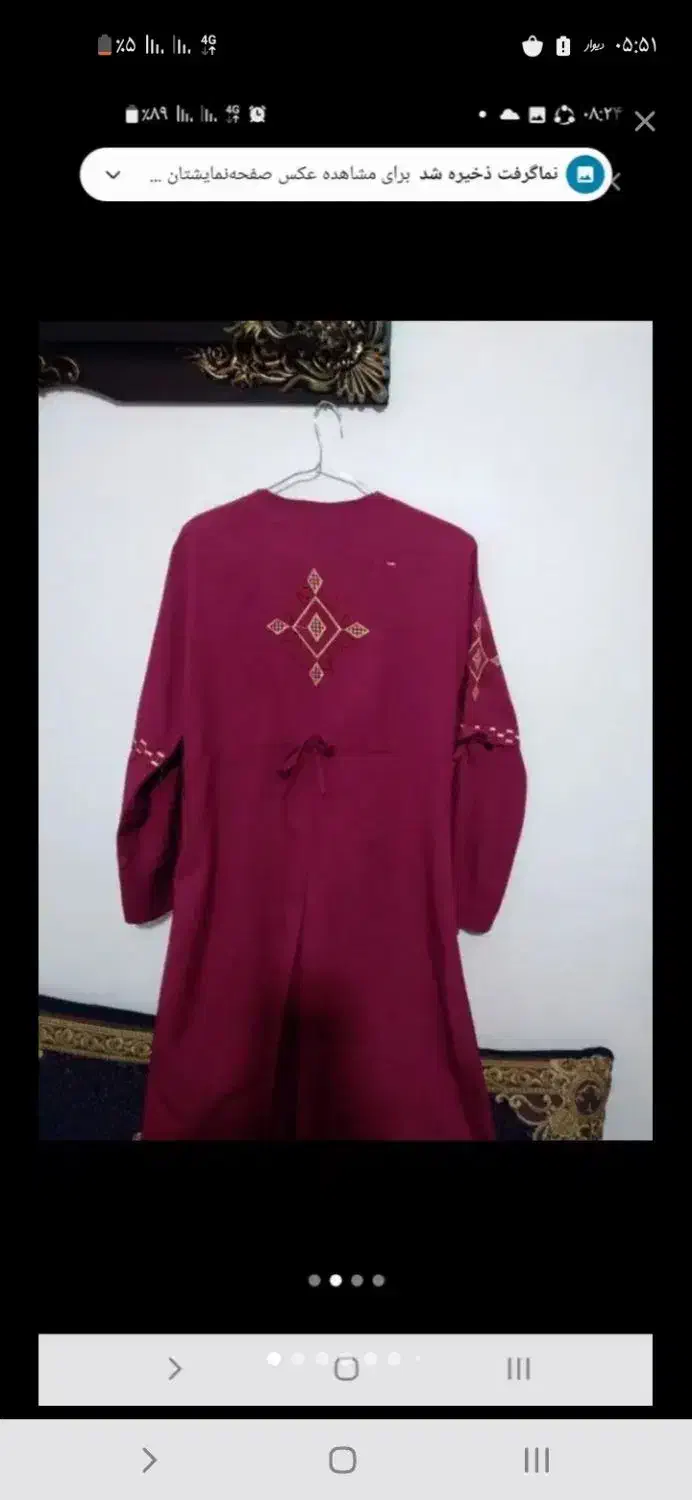Go back with the system back button
This screenshot has width=692, height=1500.
pyautogui.click(x=149, y=1461)
